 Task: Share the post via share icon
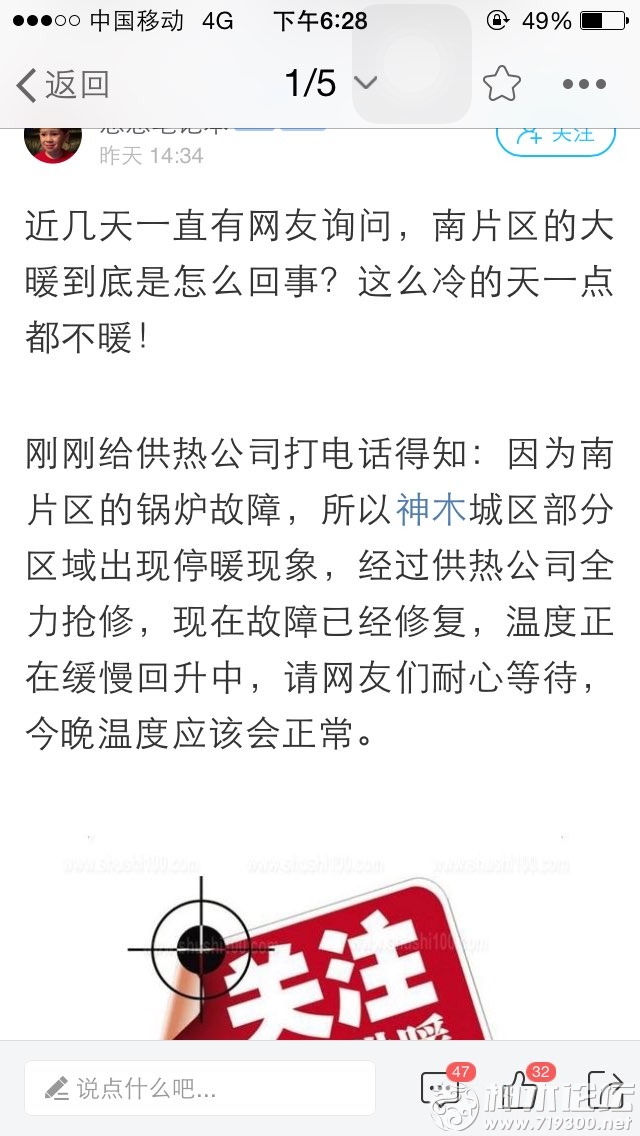coord(606,1087)
